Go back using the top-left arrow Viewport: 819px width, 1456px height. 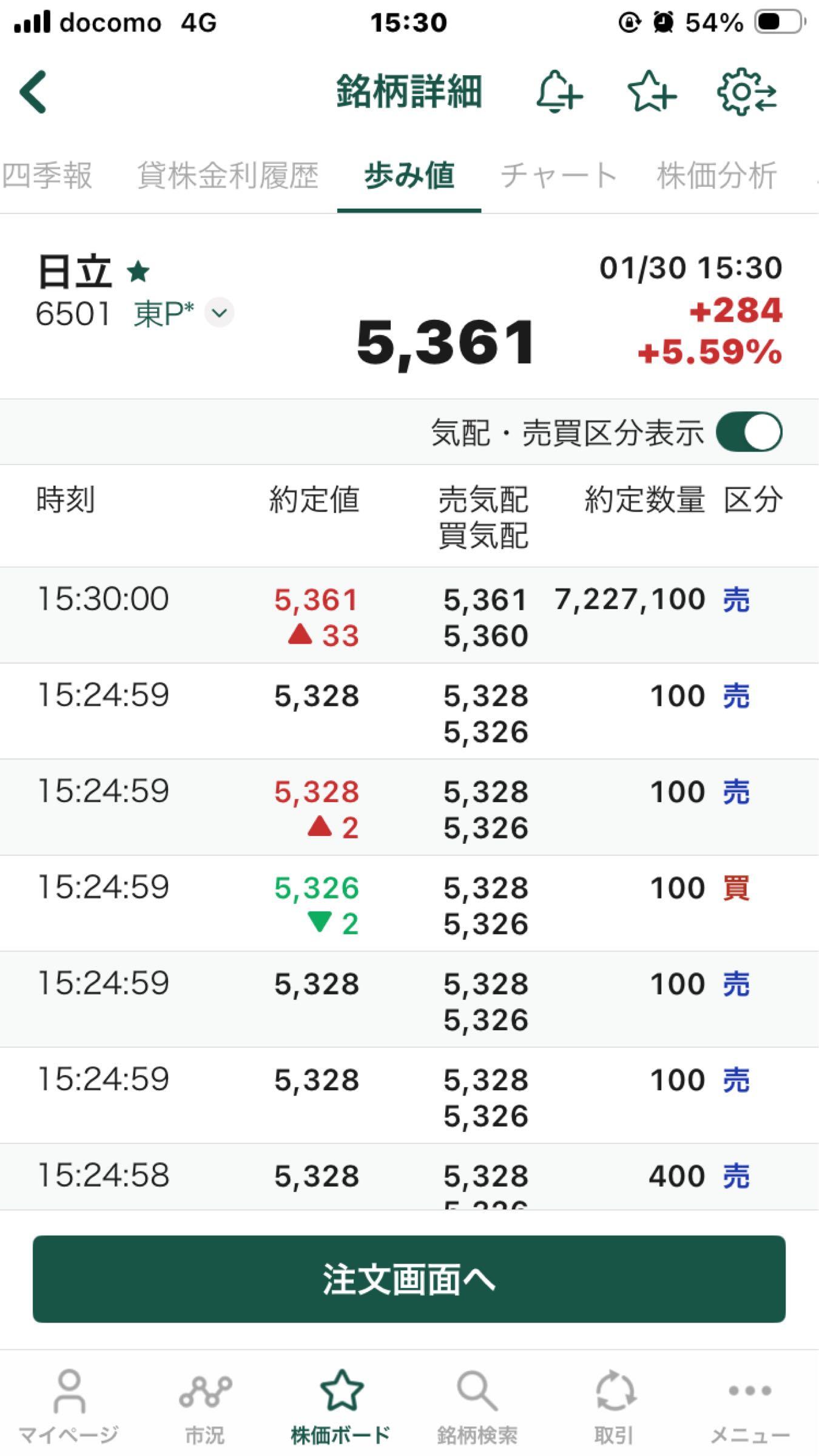[33, 92]
